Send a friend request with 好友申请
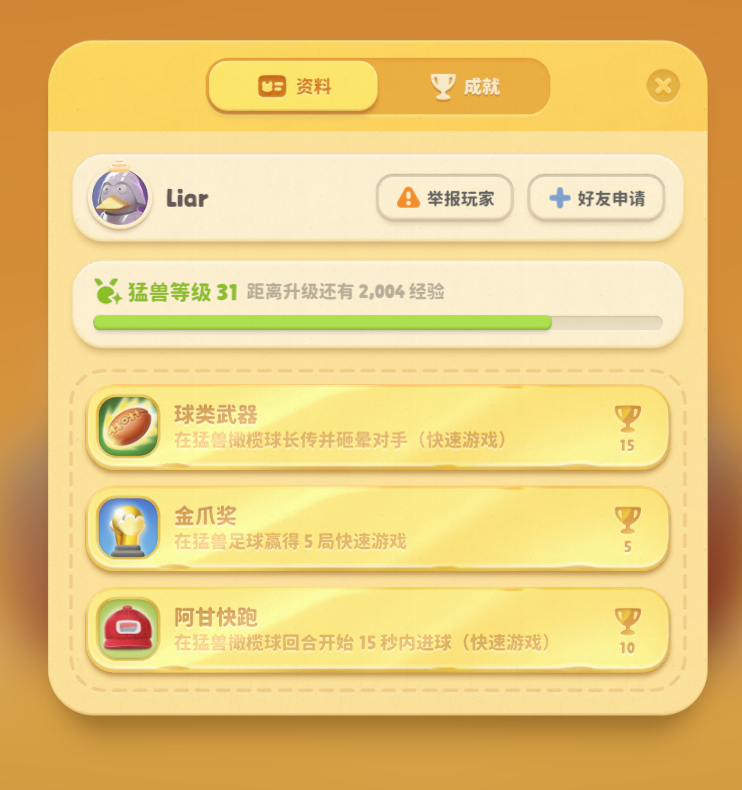Image resolution: width=742 pixels, height=790 pixels. (596, 198)
